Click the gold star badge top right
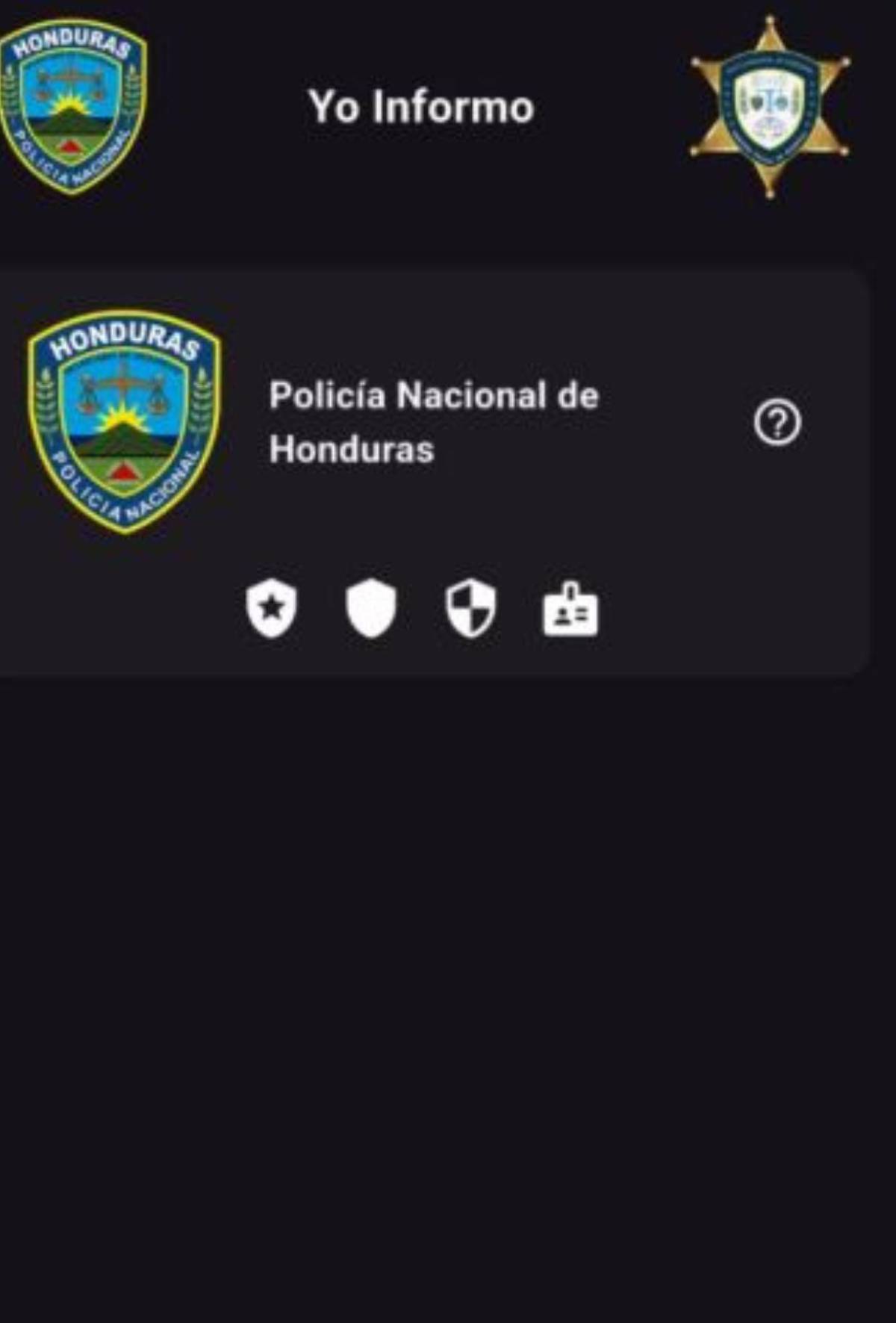Image resolution: width=896 pixels, height=1323 pixels. tap(769, 105)
